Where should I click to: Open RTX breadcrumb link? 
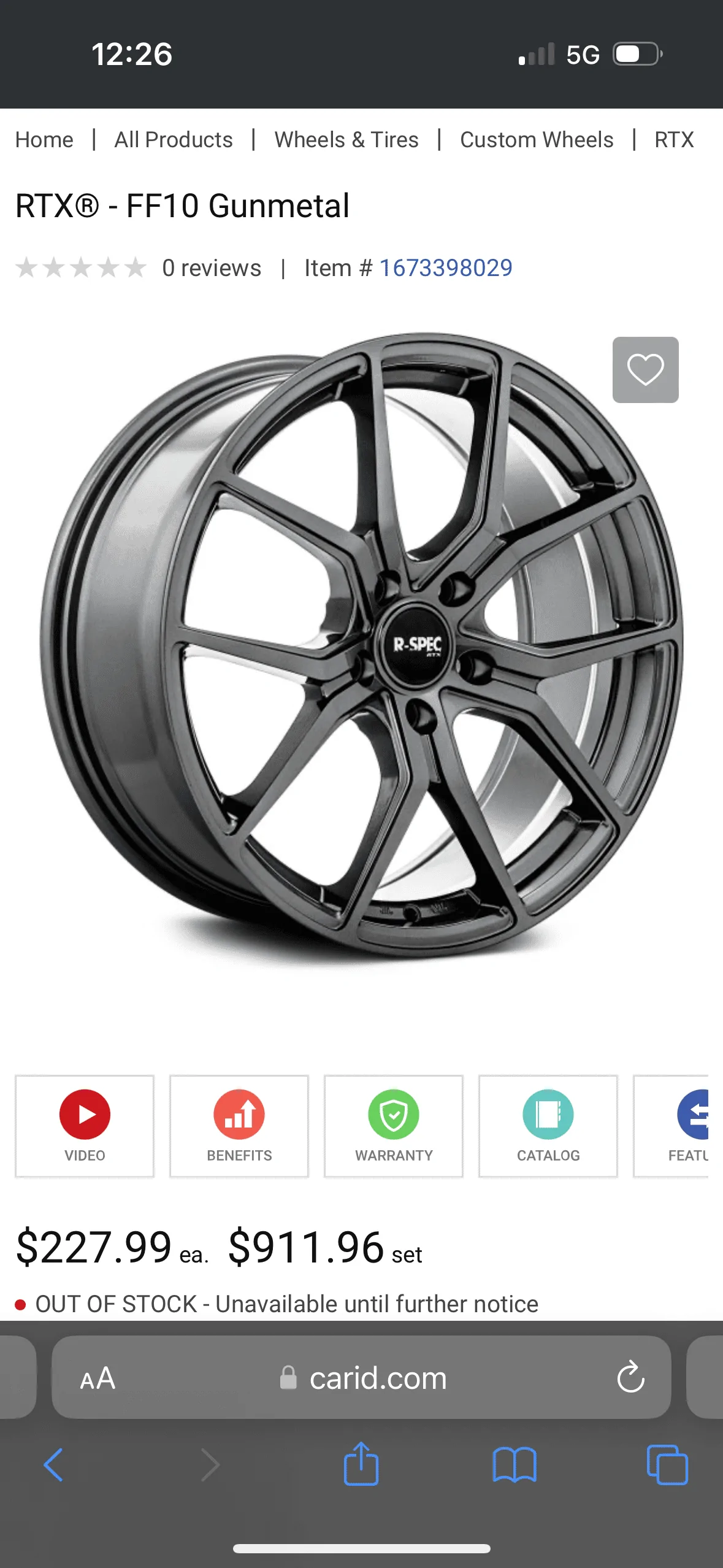tap(674, 140)
